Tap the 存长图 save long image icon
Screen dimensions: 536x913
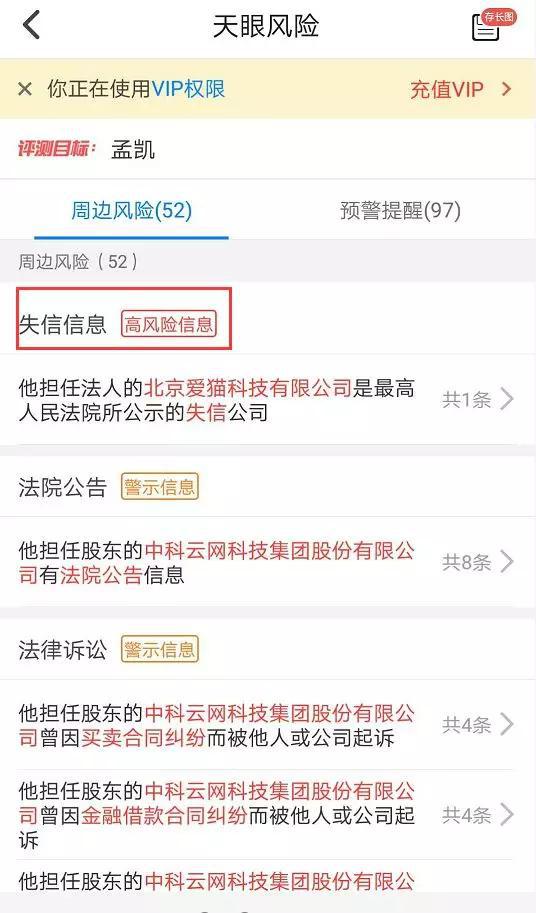click(492, 26)
